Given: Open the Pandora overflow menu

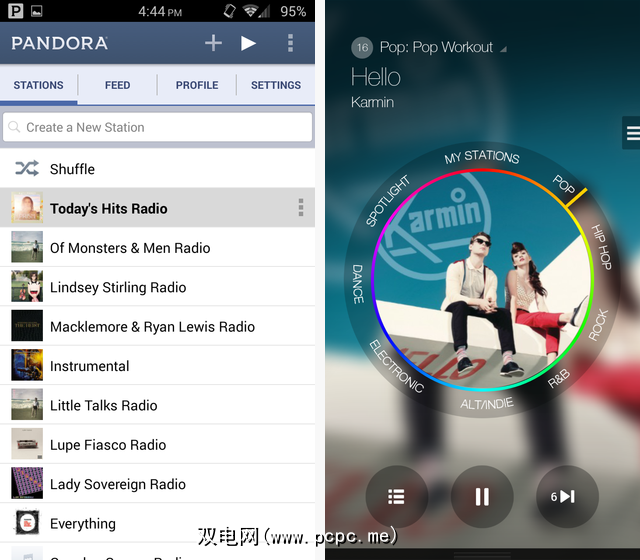Looking at the screenshot, I should coord(291,43).
